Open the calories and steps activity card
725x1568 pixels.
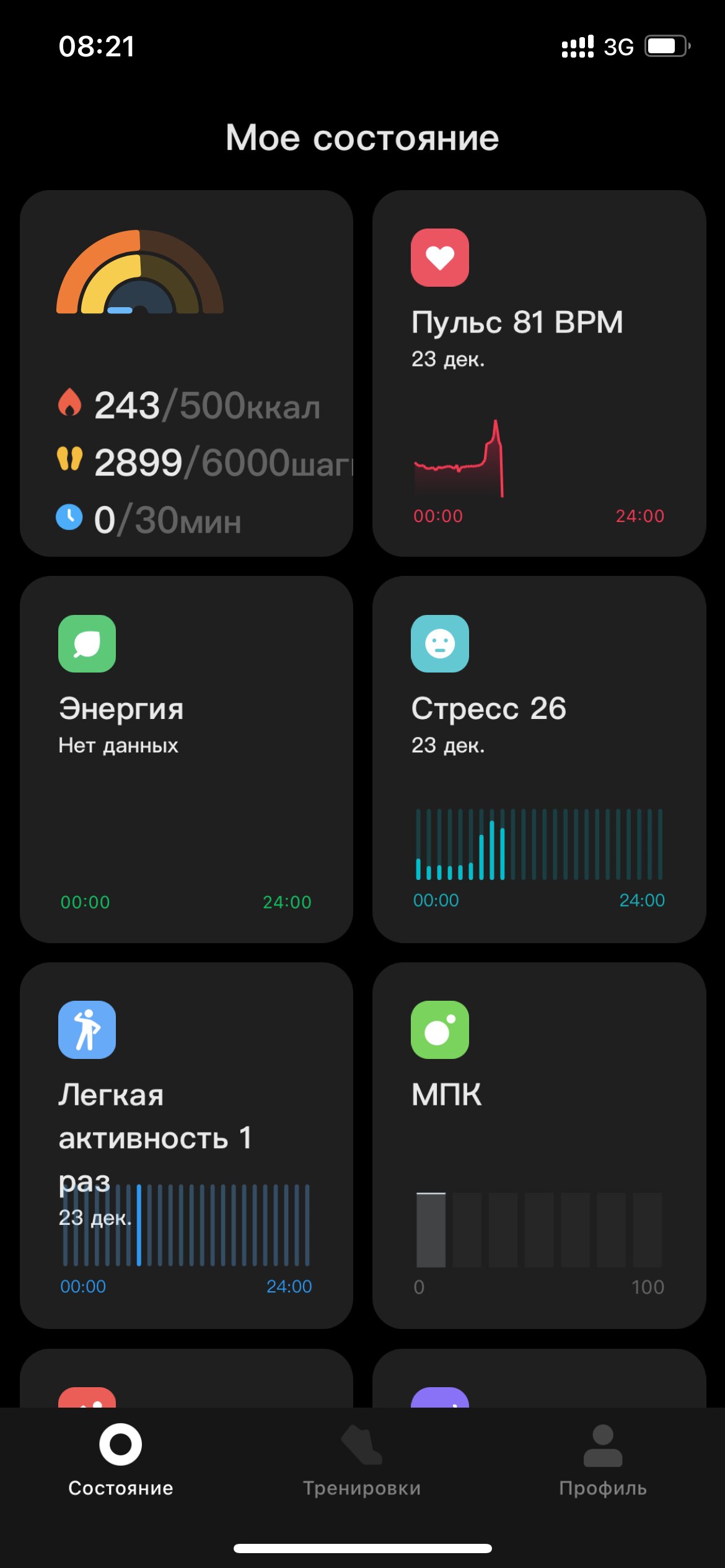tap(187, 373)
